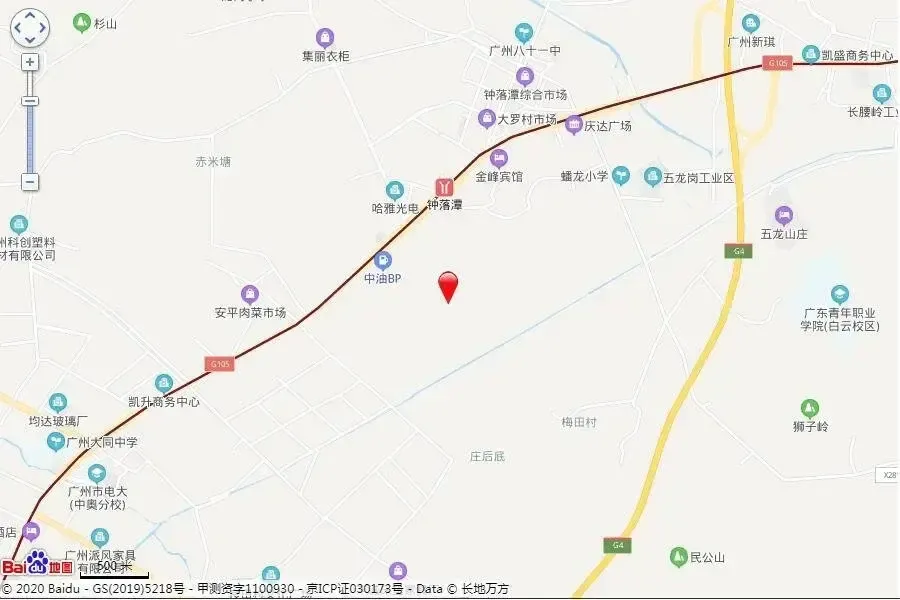Zoom out with the minus button
The height and width of the screenshot is (600, 900).
(30, 182)
